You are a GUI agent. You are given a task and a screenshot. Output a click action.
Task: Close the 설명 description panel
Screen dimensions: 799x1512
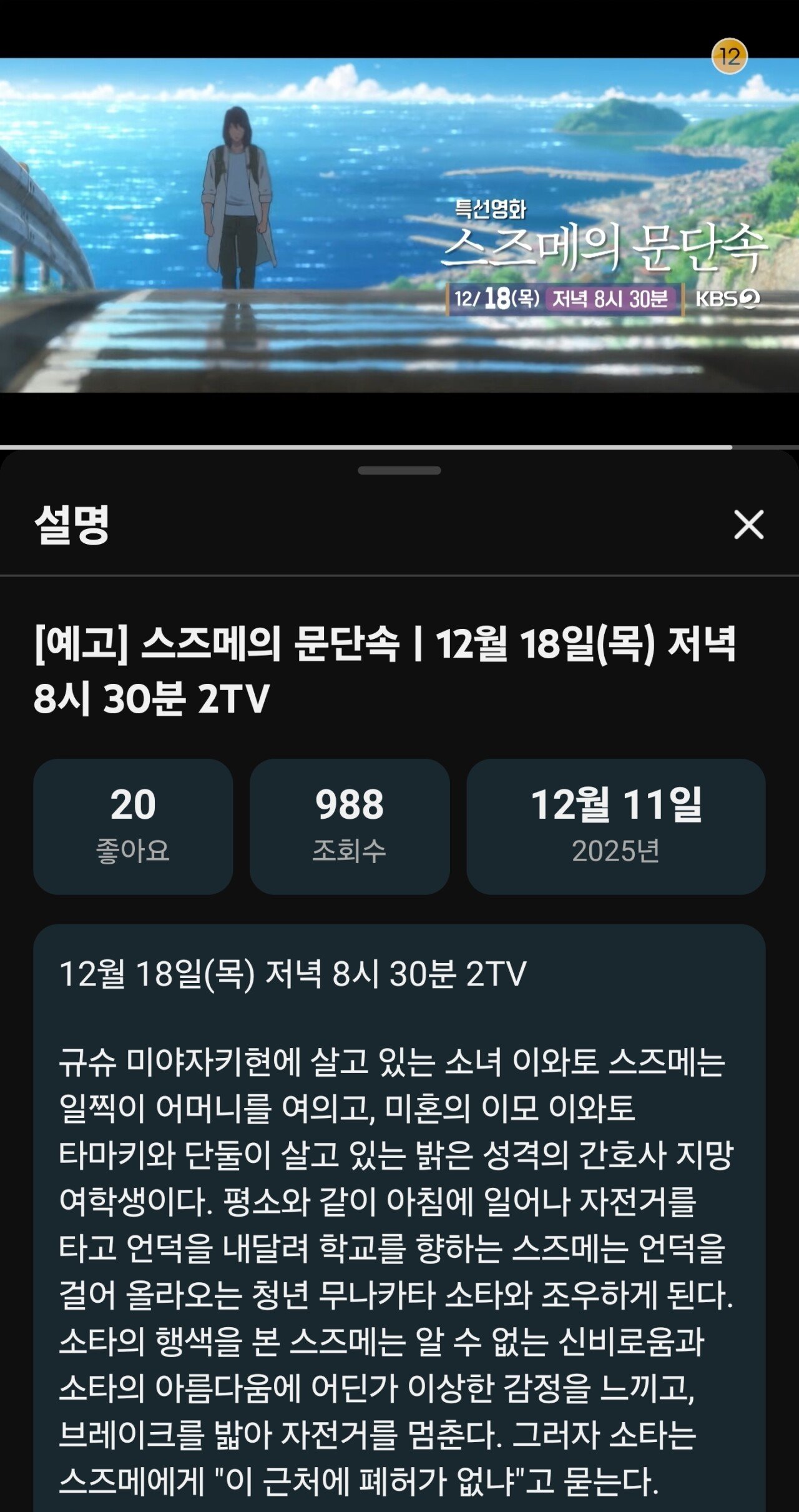(748, 525)
